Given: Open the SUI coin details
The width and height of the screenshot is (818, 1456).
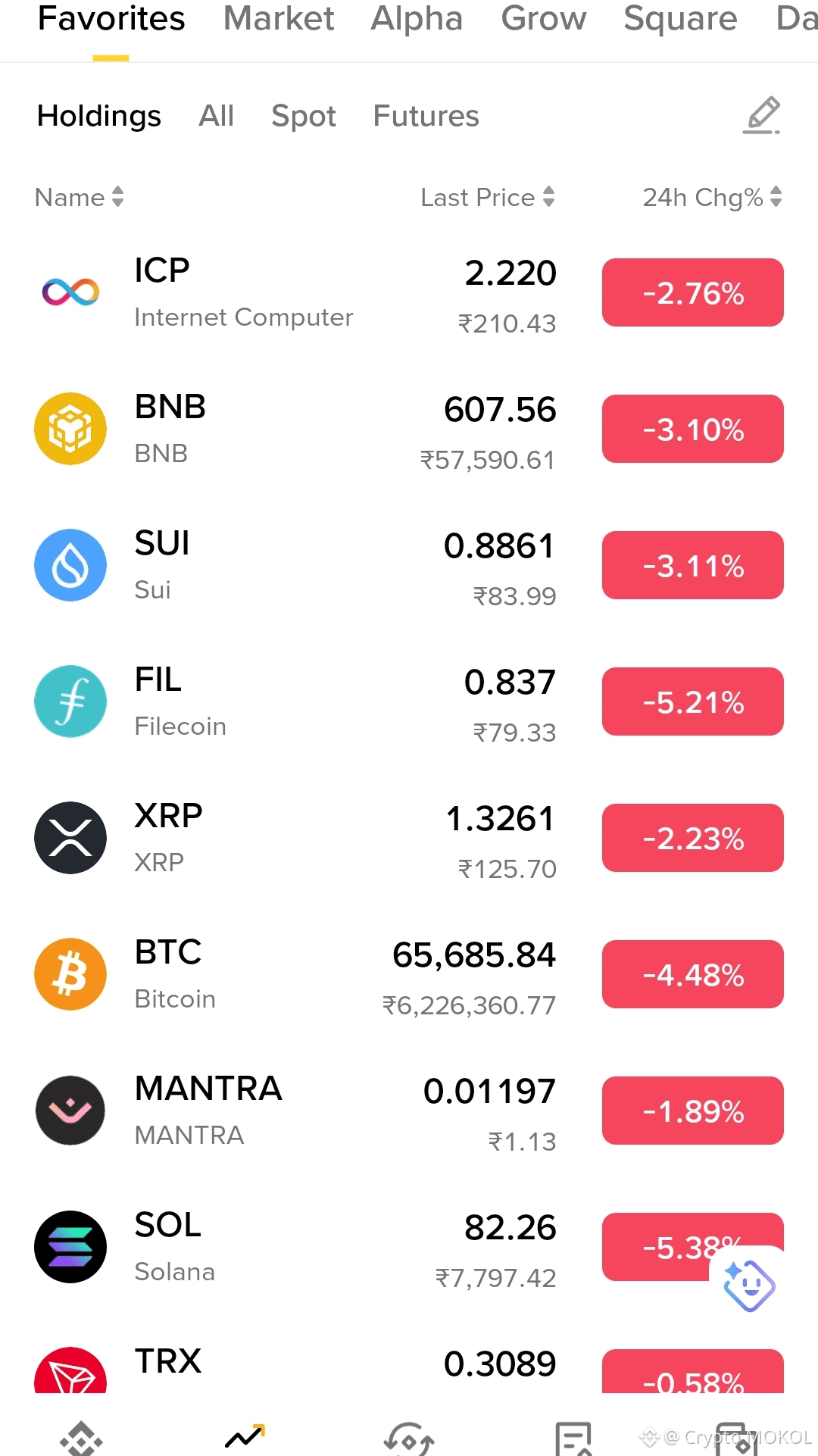Looking at the screenshot, I should 409,565.
